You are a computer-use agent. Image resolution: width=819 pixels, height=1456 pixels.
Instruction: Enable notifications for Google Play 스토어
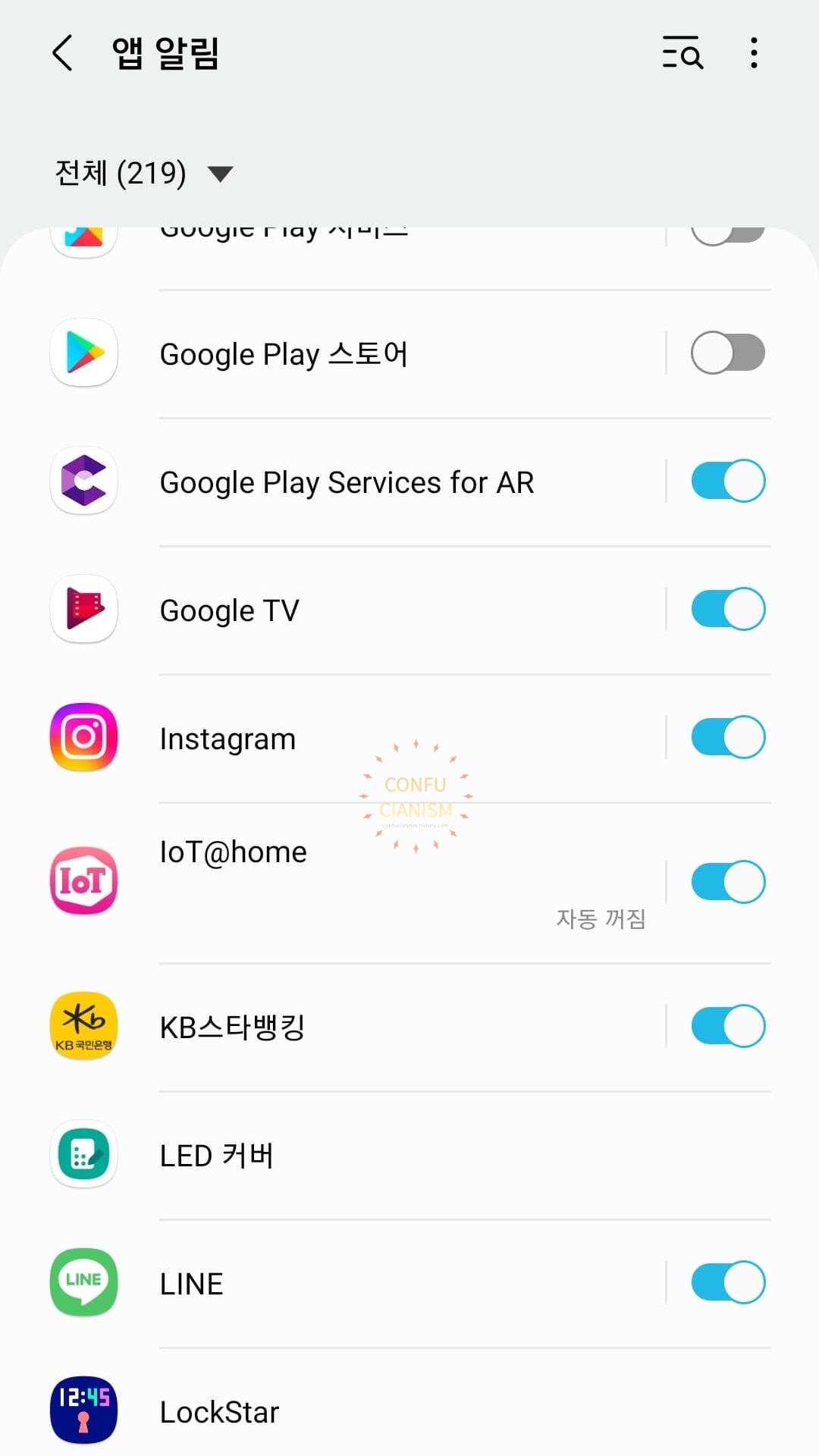tap(728, 353)
